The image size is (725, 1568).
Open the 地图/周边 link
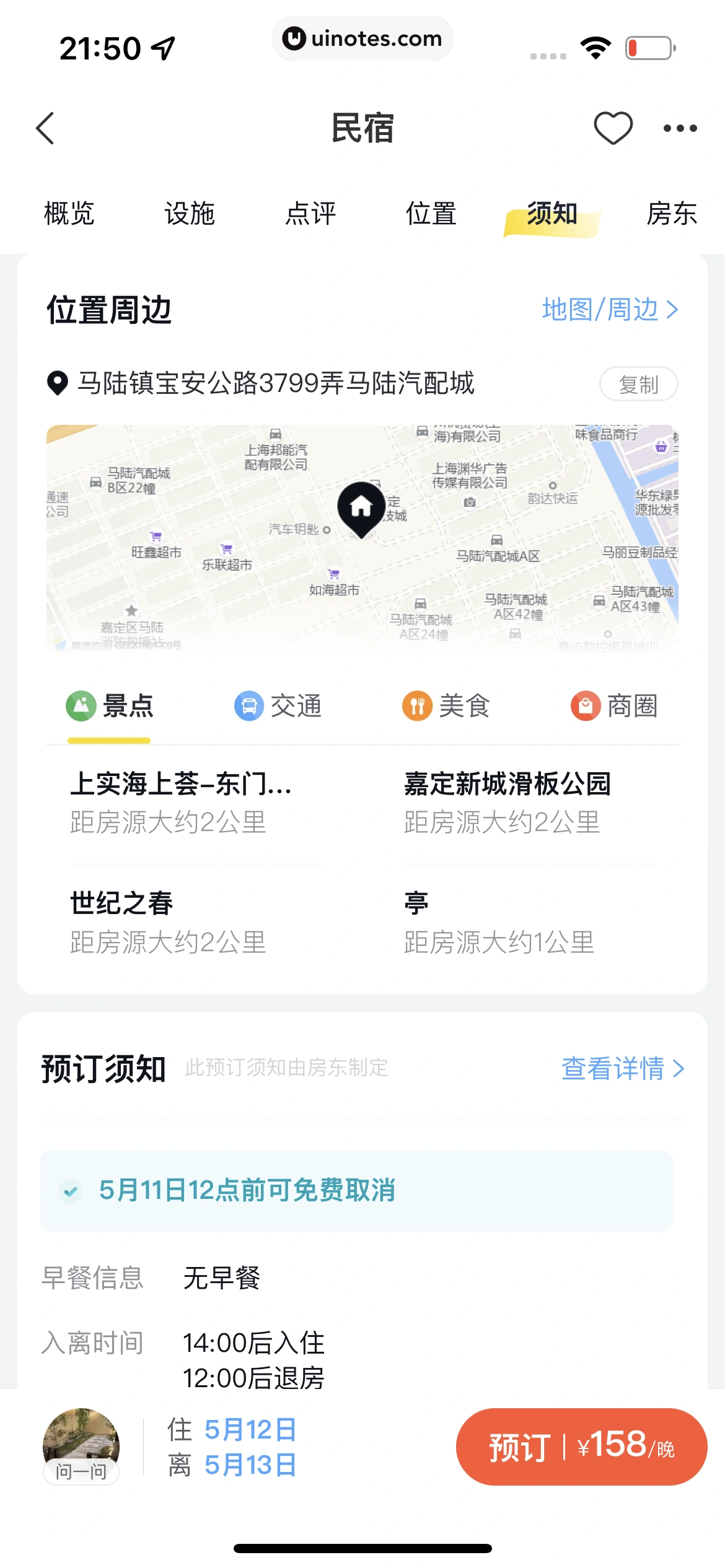(610, 310)
